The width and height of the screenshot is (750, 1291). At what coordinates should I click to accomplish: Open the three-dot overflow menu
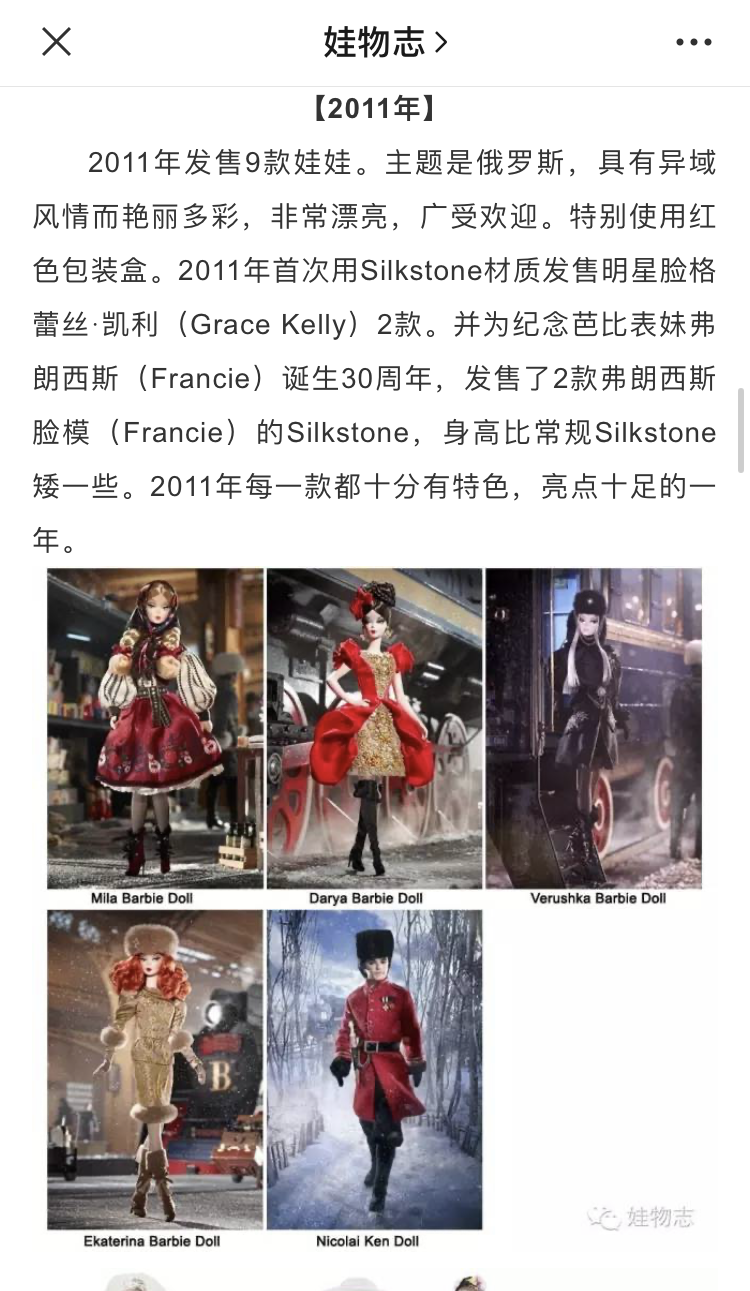coord(693,42)
